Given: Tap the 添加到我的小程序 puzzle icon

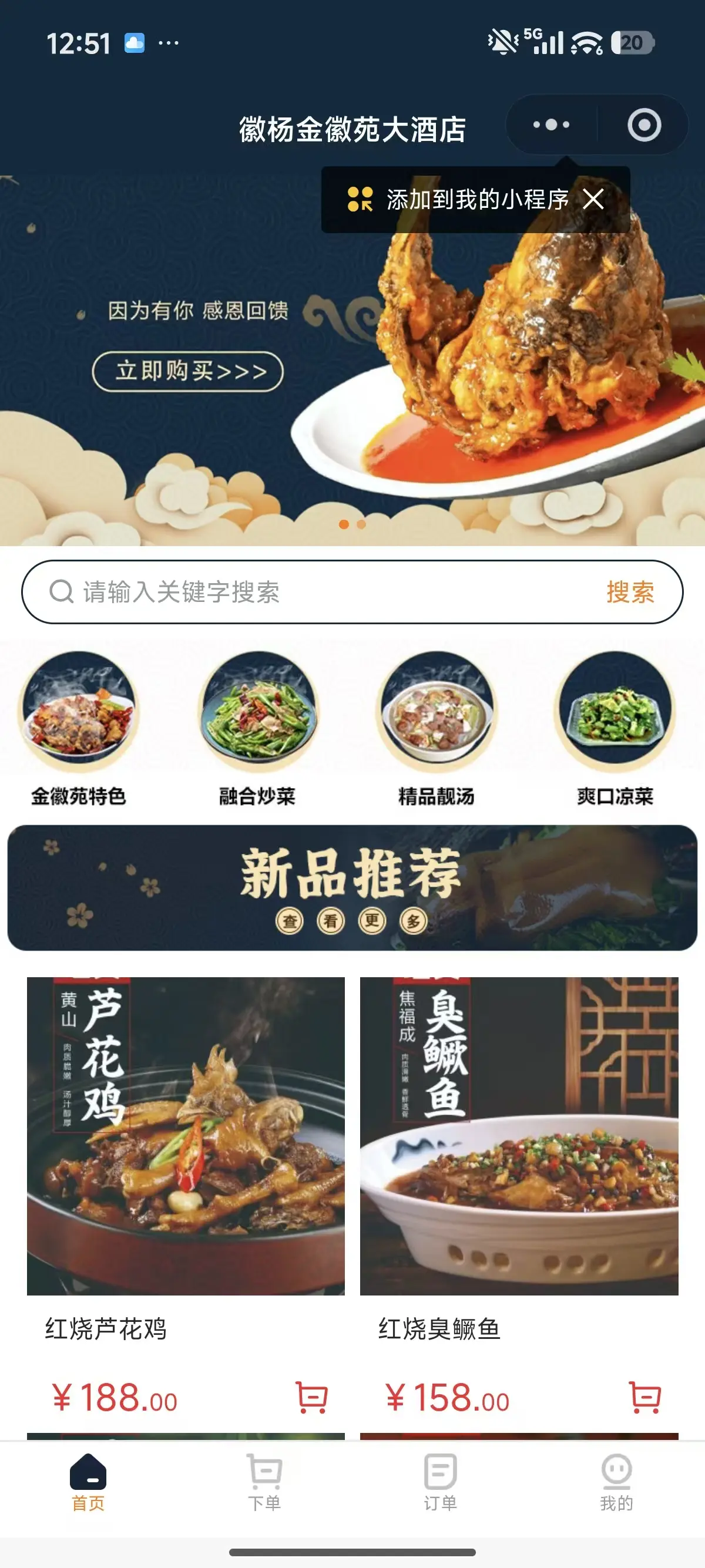Looking at the screenshot, I should pos(360,199).
